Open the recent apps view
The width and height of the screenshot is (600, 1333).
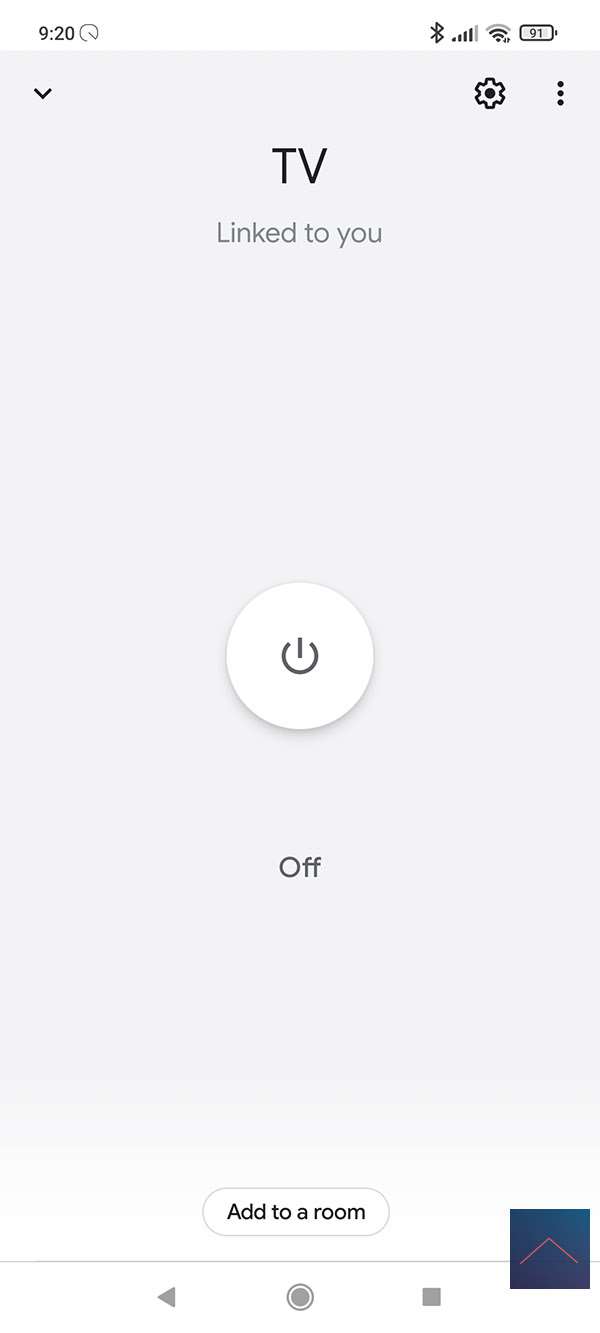pos(432,1297)
